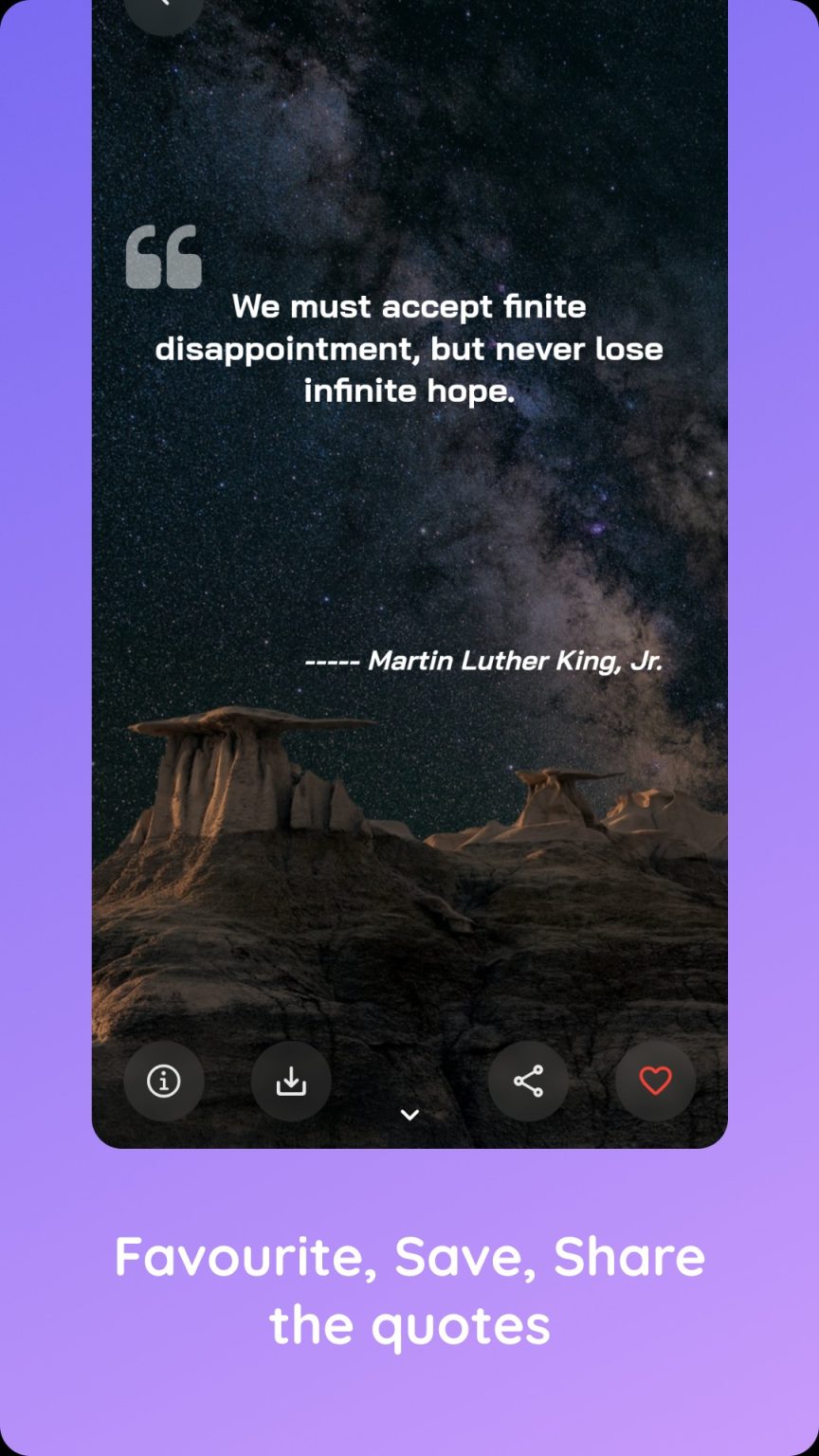Save the current quote image via download
Screen dimensions: 819x1456
point(291,1081)
